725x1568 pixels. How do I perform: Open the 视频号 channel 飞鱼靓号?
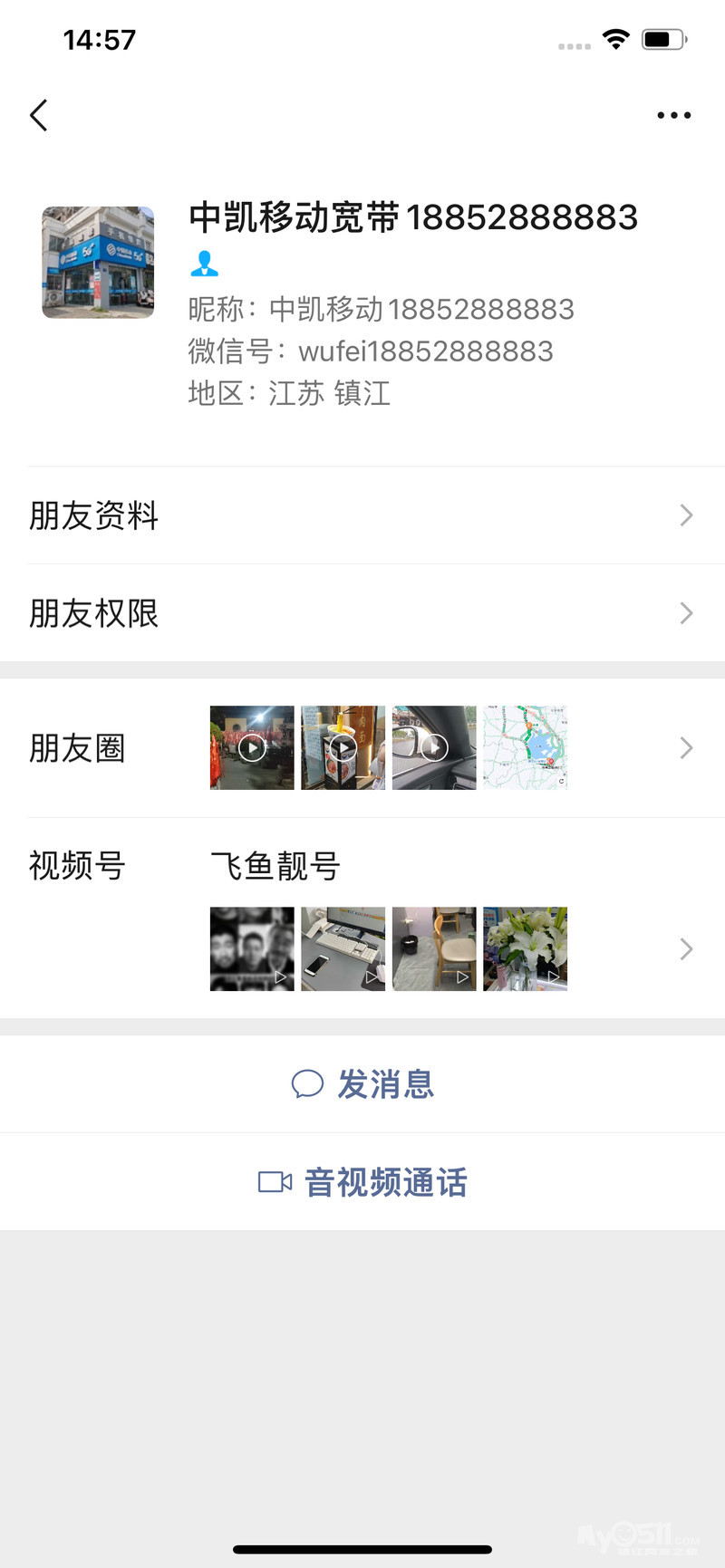pos(362,919)
